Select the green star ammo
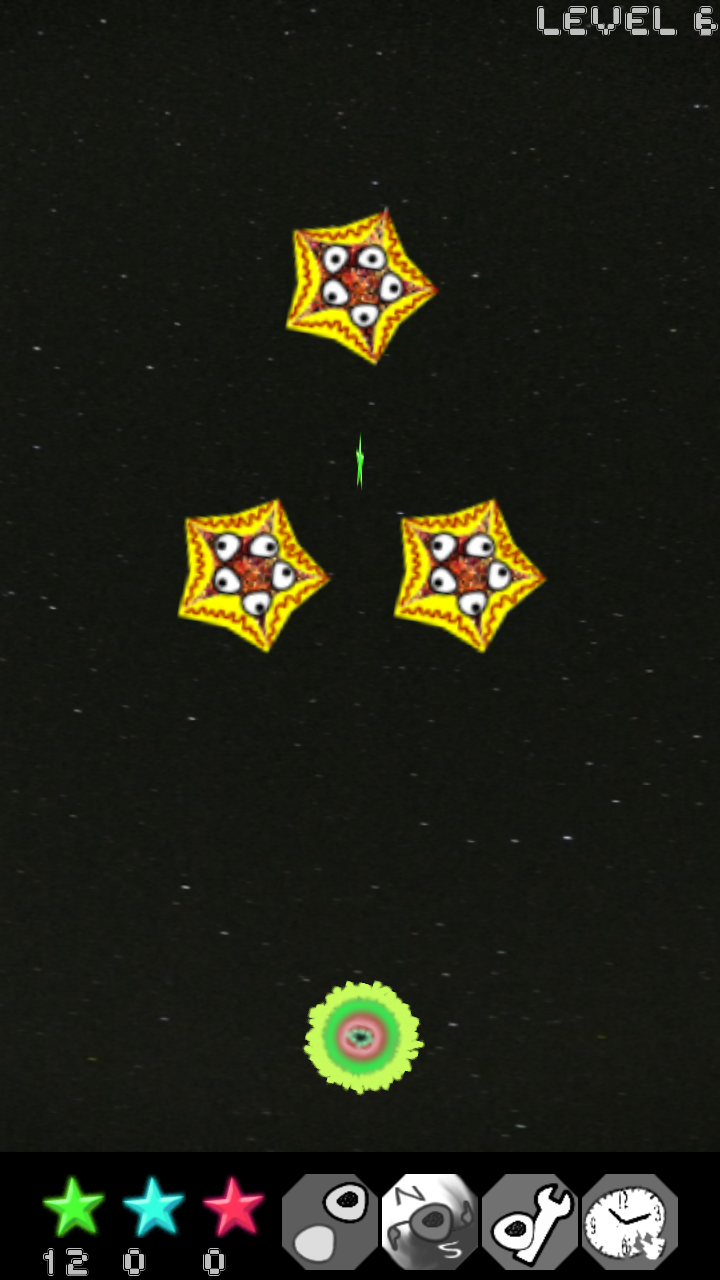Image resolution: width=720 pixels, height=1280 pixels. pyautogui.click(x=74, y=1207)
